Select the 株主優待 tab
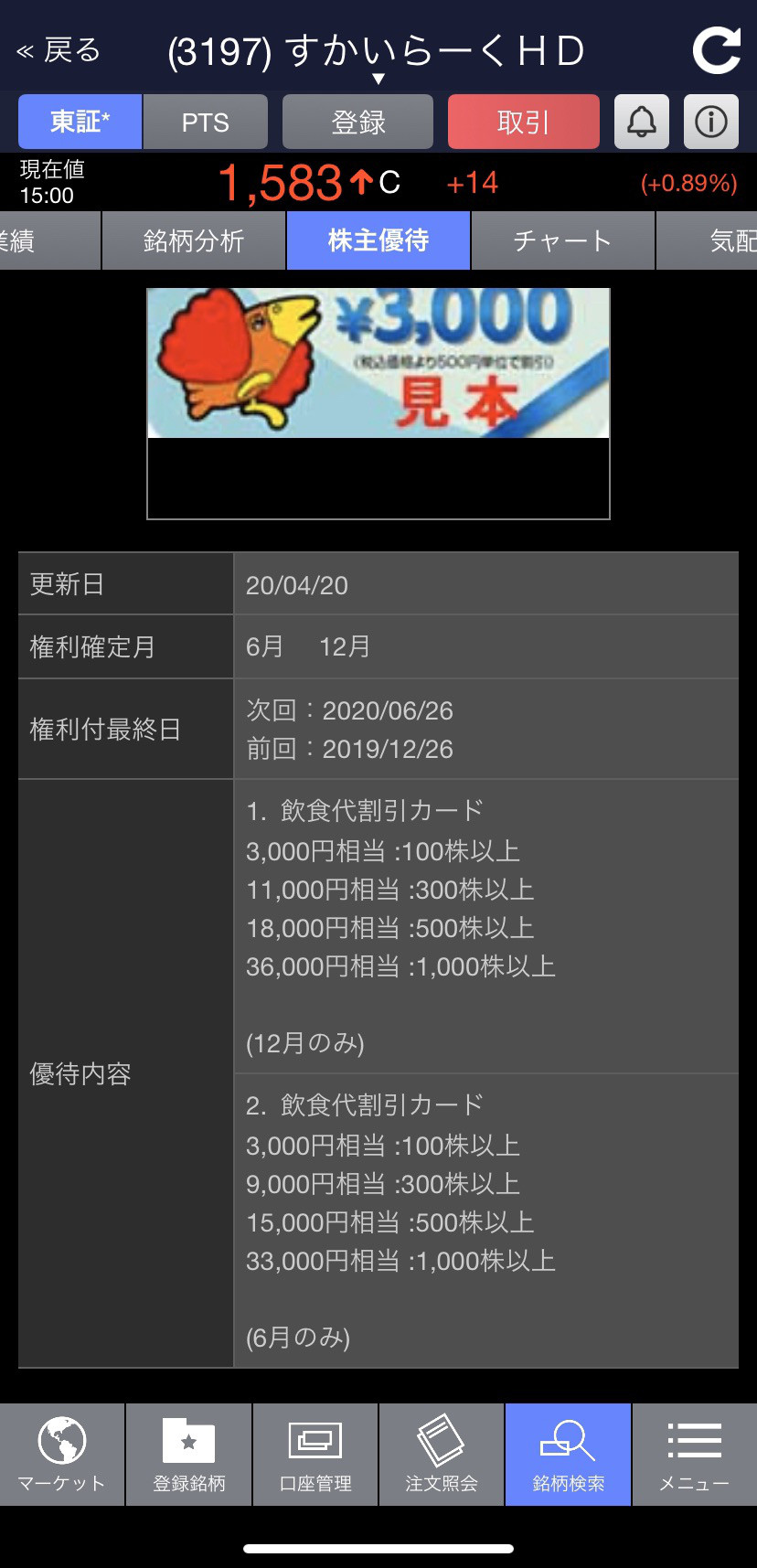 (378, 240)
